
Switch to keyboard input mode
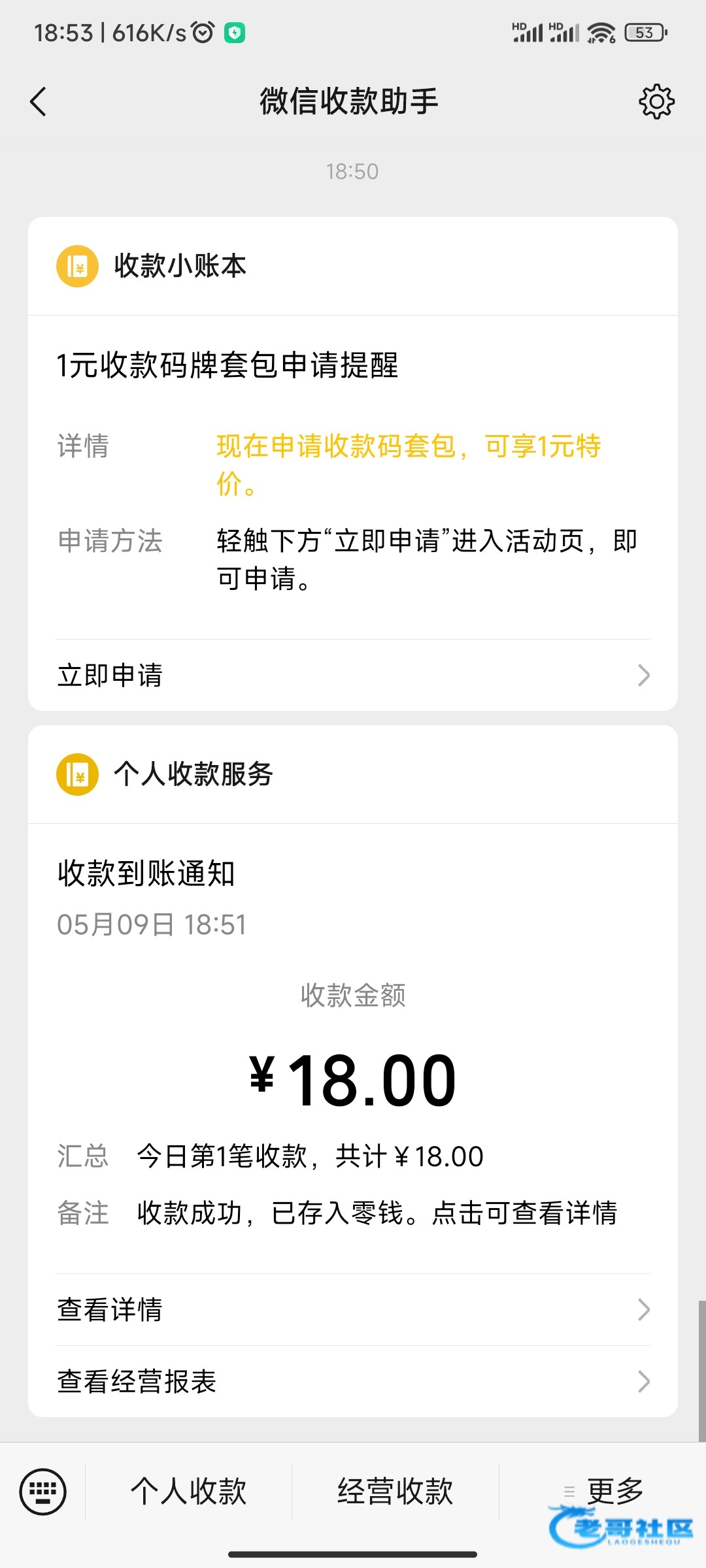pyautogui.click(x=43, y=1492)
